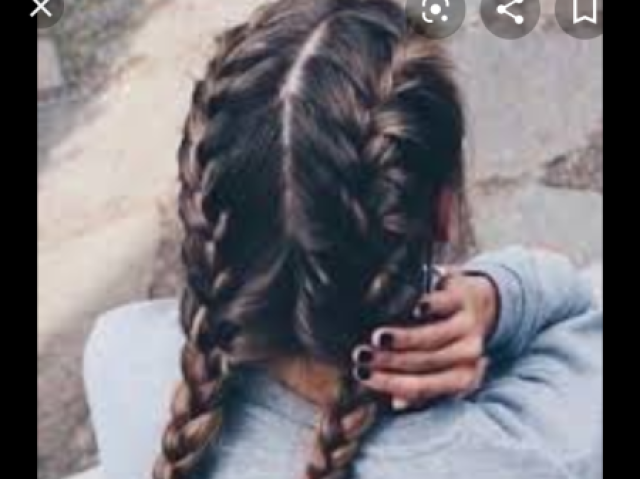Close the image viewer
This screenshot has width=640, height=479.
point(40,8)
